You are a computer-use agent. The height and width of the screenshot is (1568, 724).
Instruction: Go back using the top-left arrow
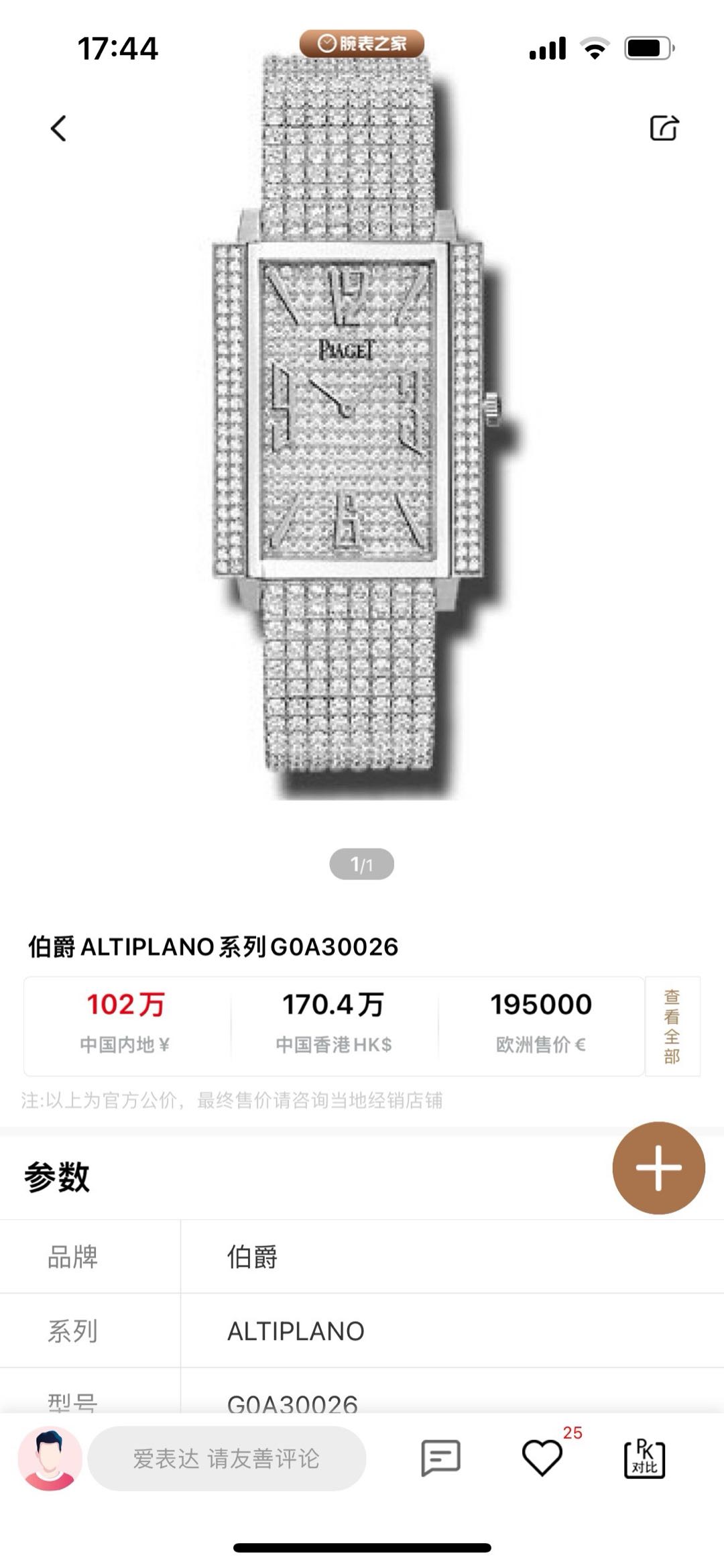tap(58, 128)
